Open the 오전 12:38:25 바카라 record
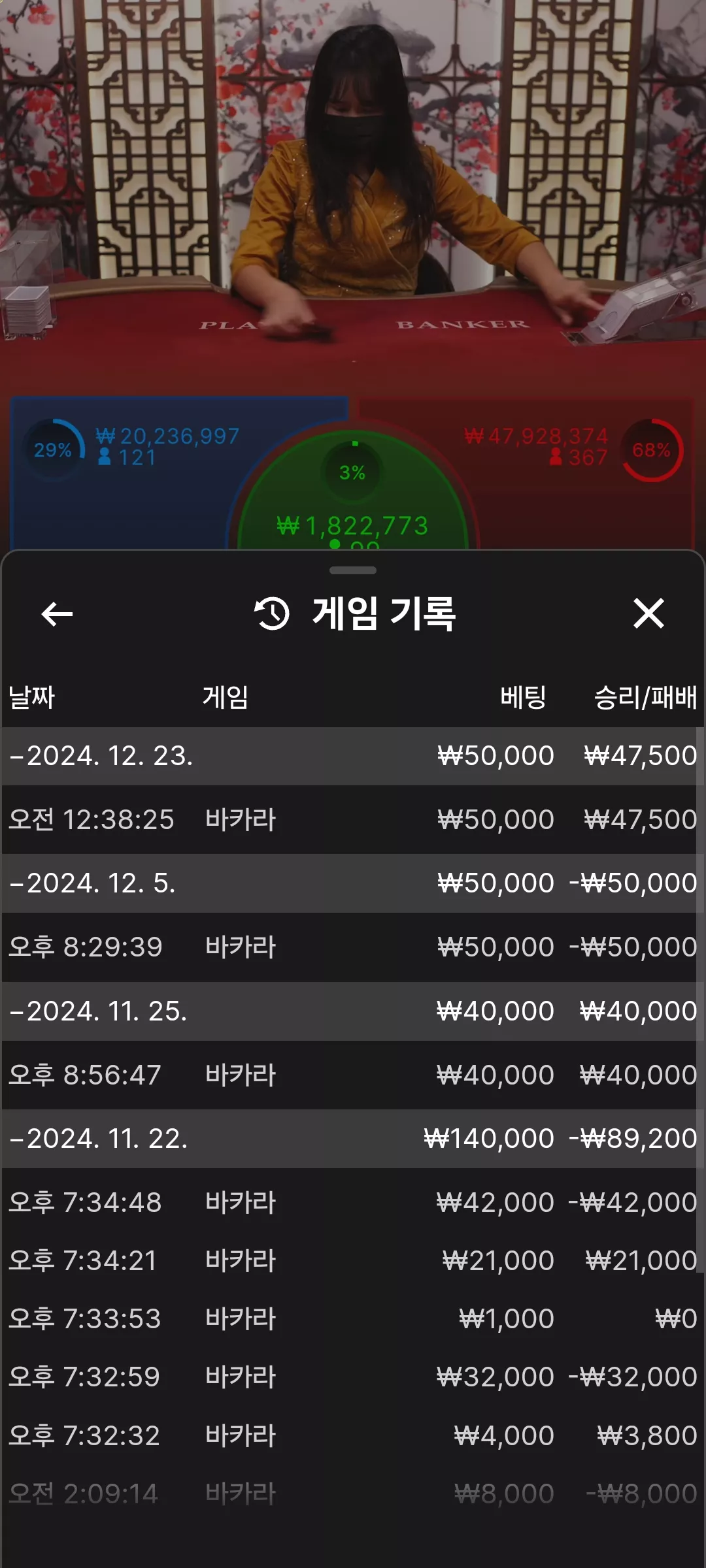This screenshot has height=1568, width=706. coord(349,820)
